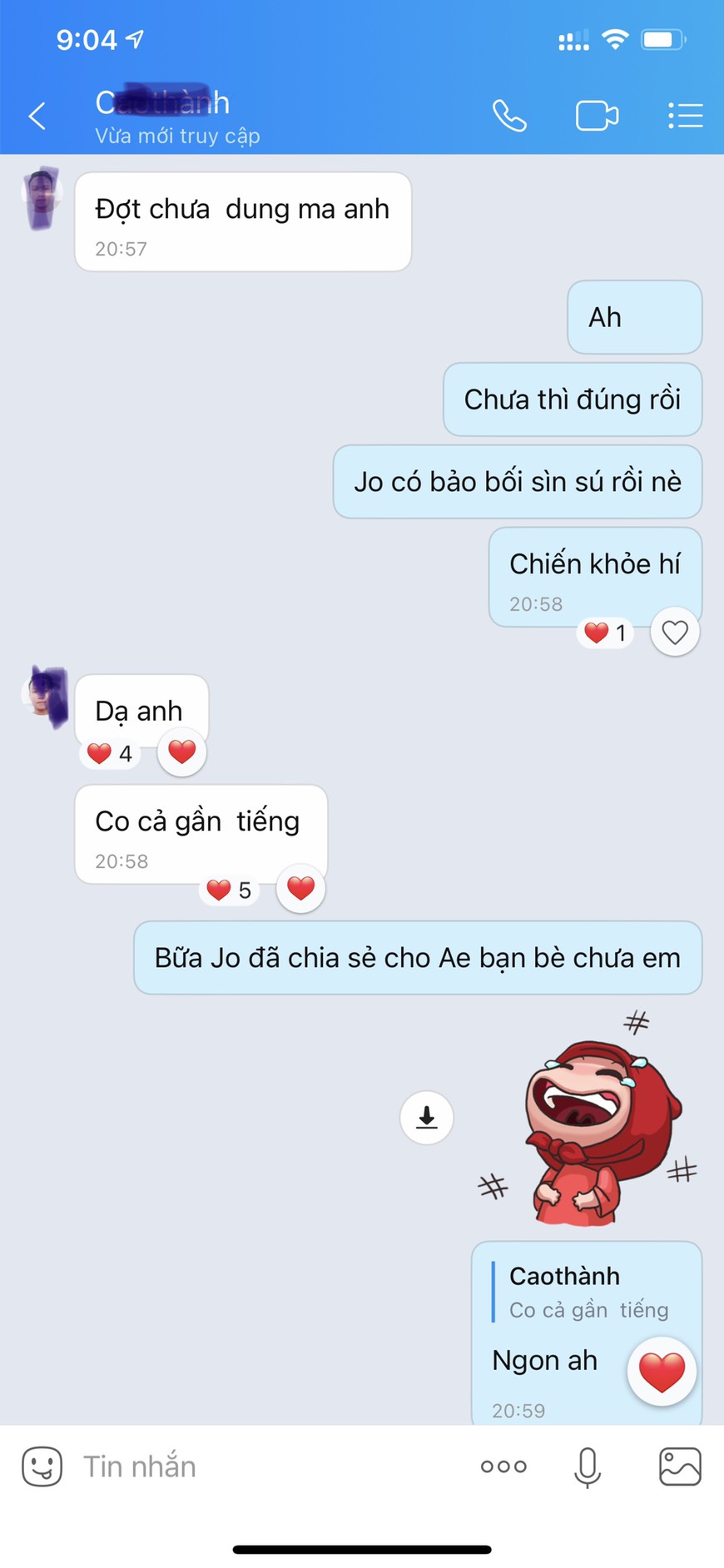View reactions count on "Dạ anh"

coord(111,753)
